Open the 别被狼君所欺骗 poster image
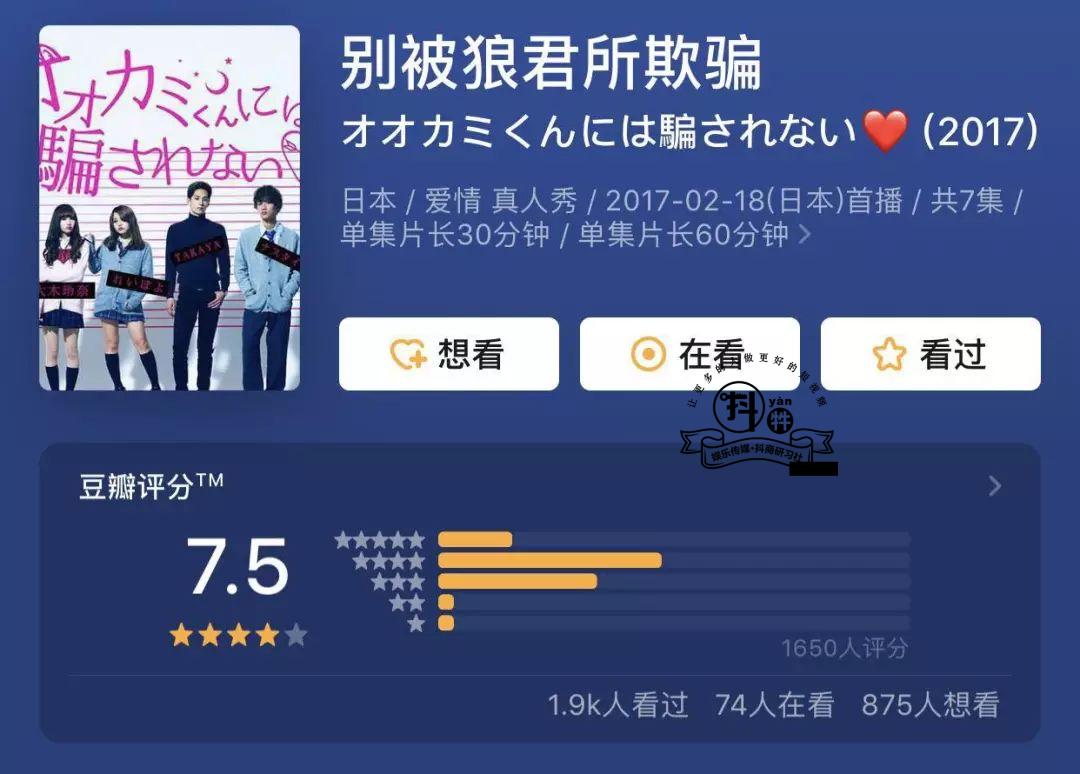Screen dimensions: 1080x774 169,208
